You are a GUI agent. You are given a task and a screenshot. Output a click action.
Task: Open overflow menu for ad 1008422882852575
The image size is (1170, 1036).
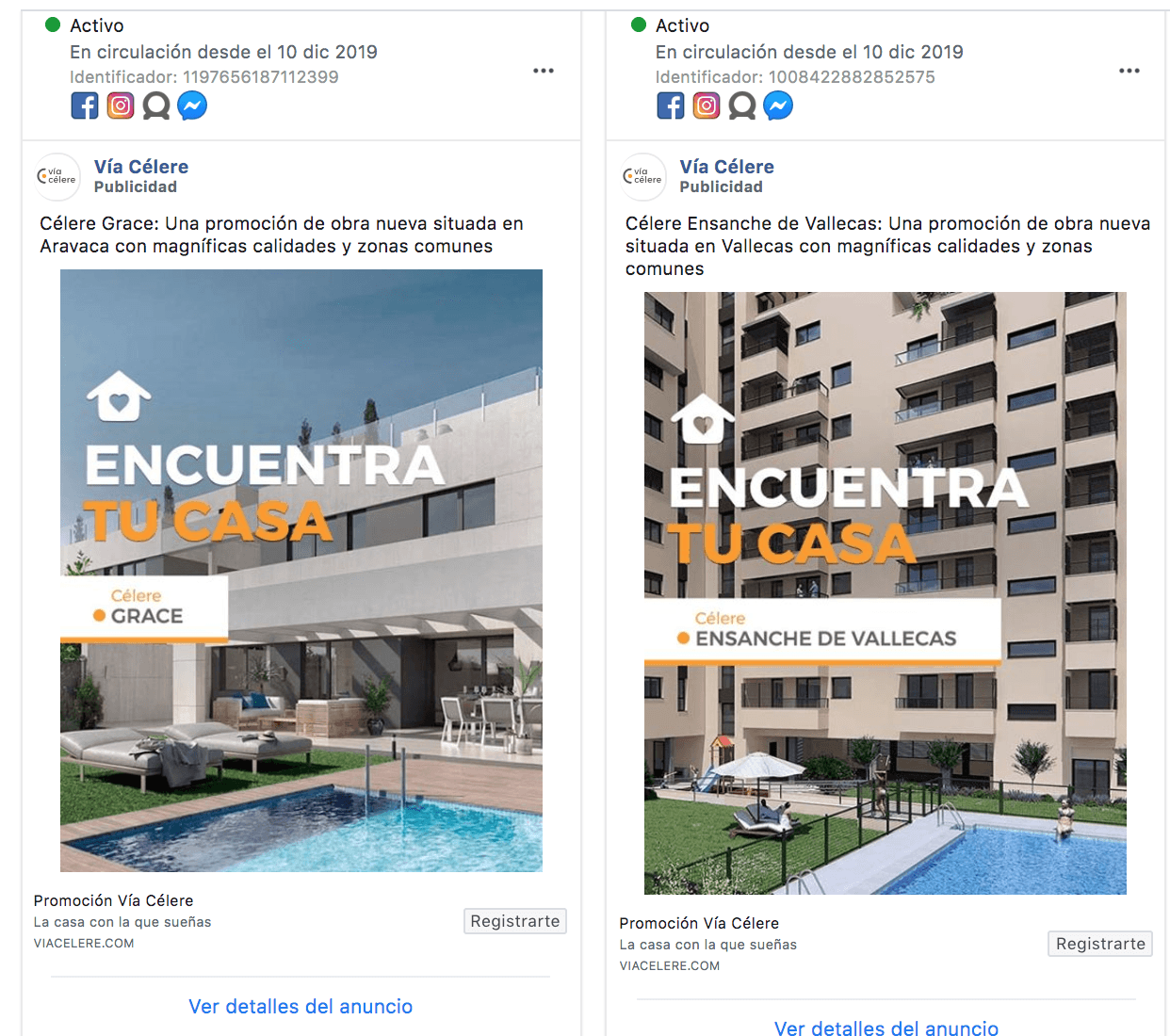pos(1129,71)
